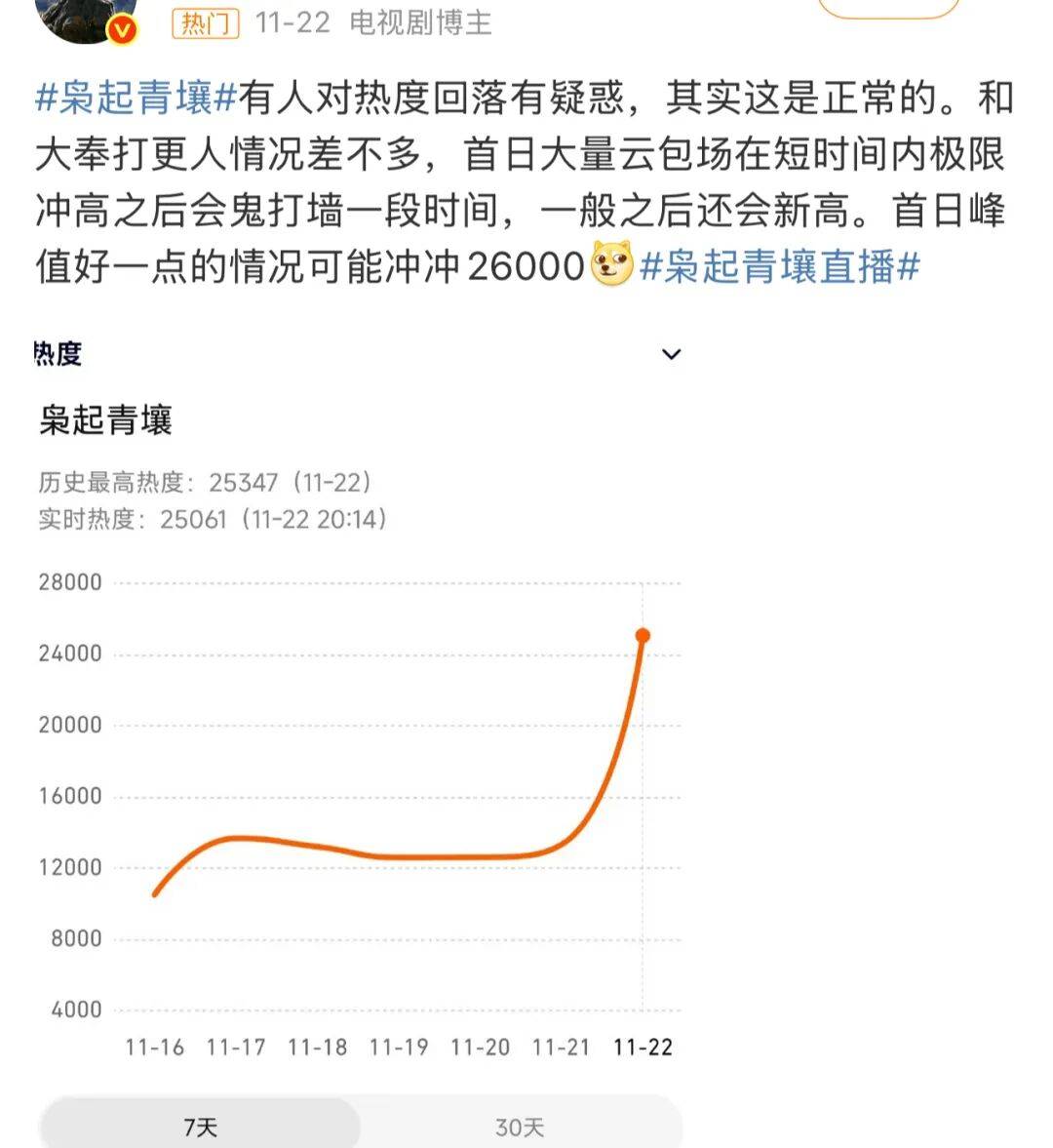Open the #枭起青壤直播# hashtag link
The image size is (1053, 1148).
(779, 267)
